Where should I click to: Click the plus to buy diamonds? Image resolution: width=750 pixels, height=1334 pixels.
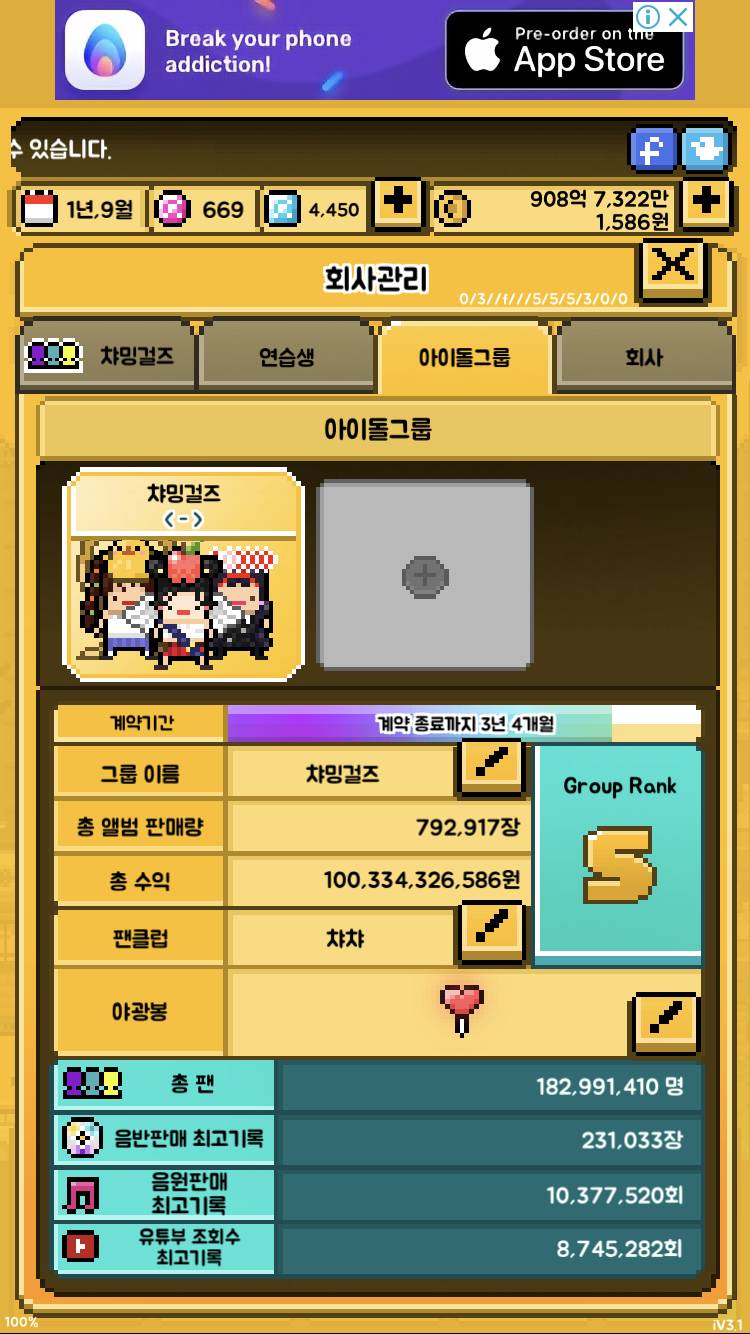[397, 206]
